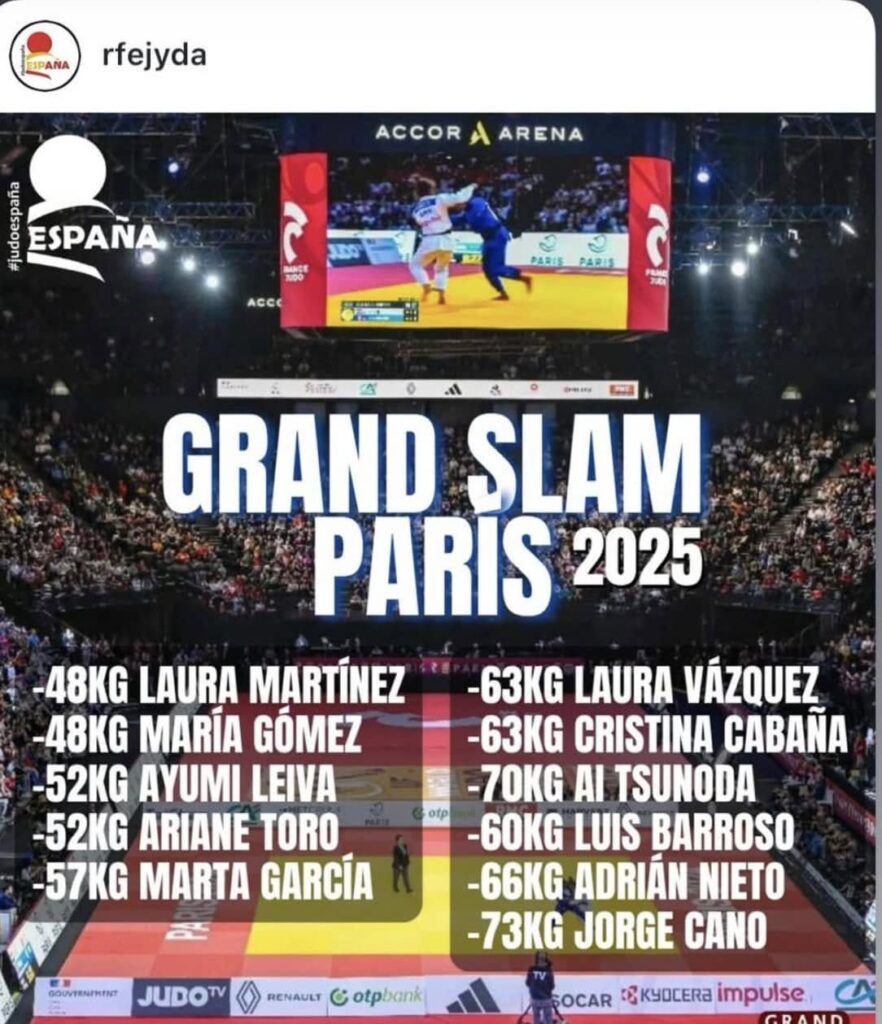Open the Grand Slam Paris 2025 post image
The width and height of the screenshot is (882, 1024).
pos(440,560)
